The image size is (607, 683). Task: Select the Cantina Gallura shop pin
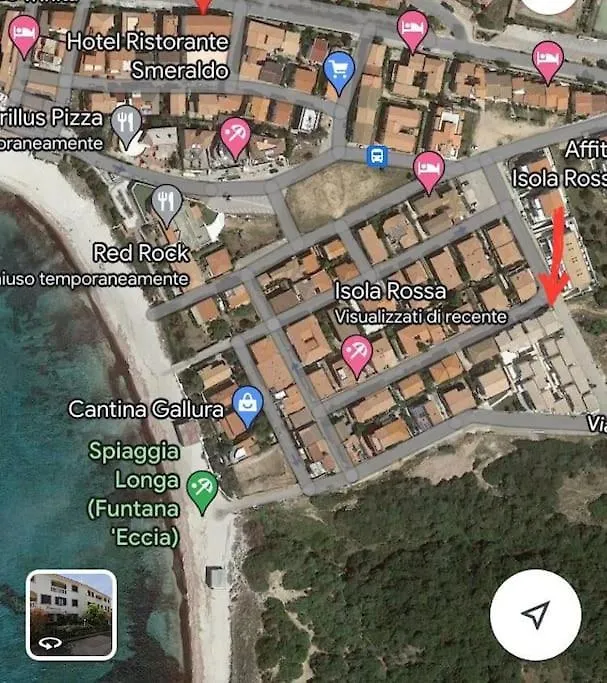click(246, 404)
